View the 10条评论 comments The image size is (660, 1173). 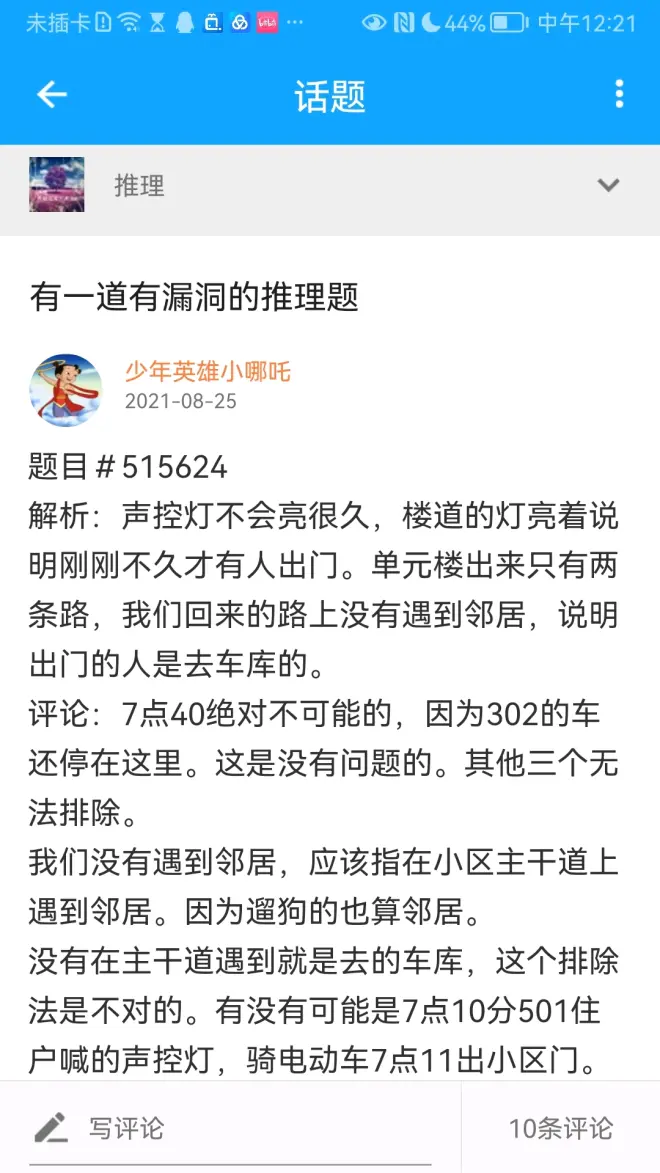560,1129
